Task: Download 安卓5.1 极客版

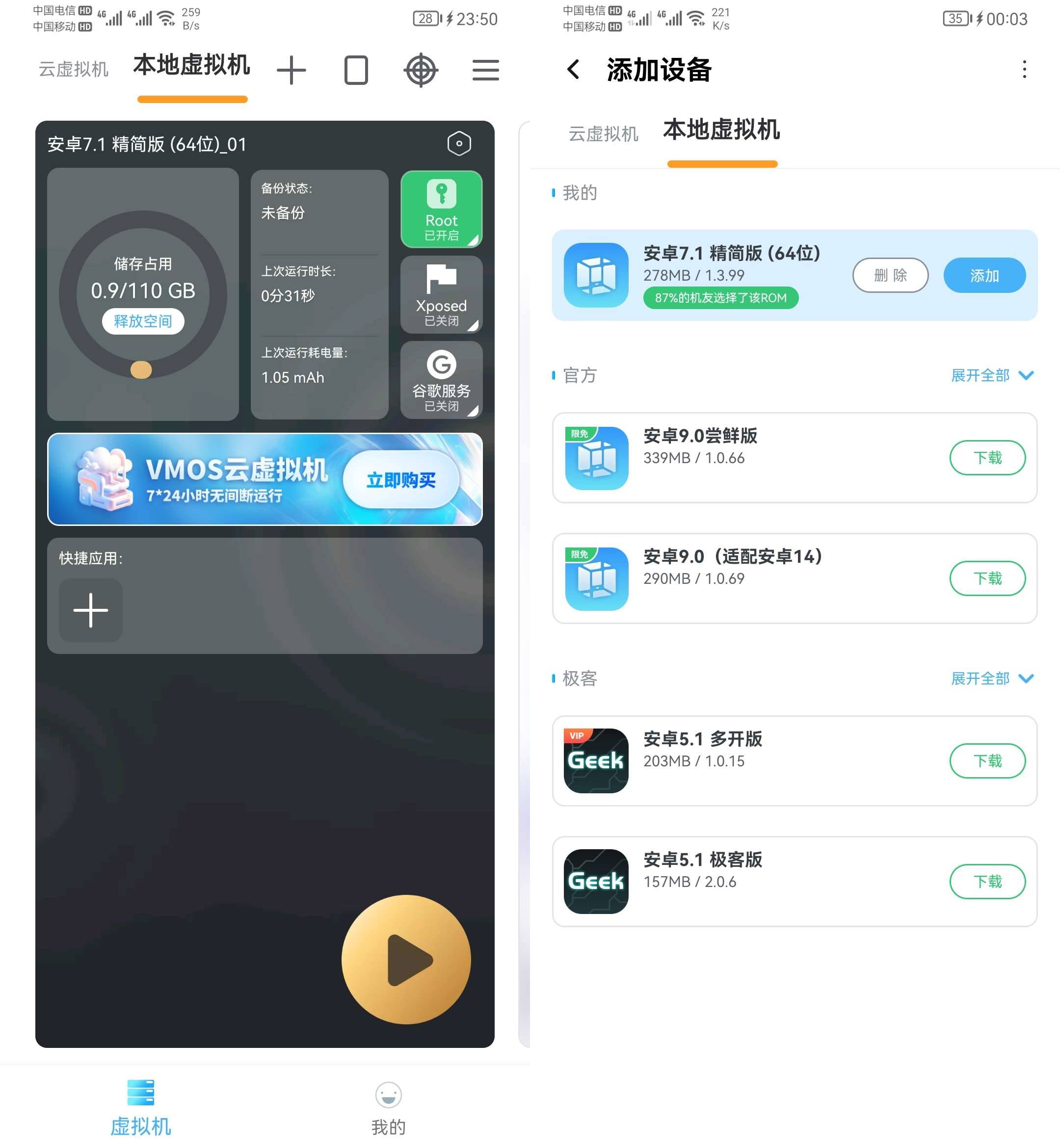Action: click(987, 881)
